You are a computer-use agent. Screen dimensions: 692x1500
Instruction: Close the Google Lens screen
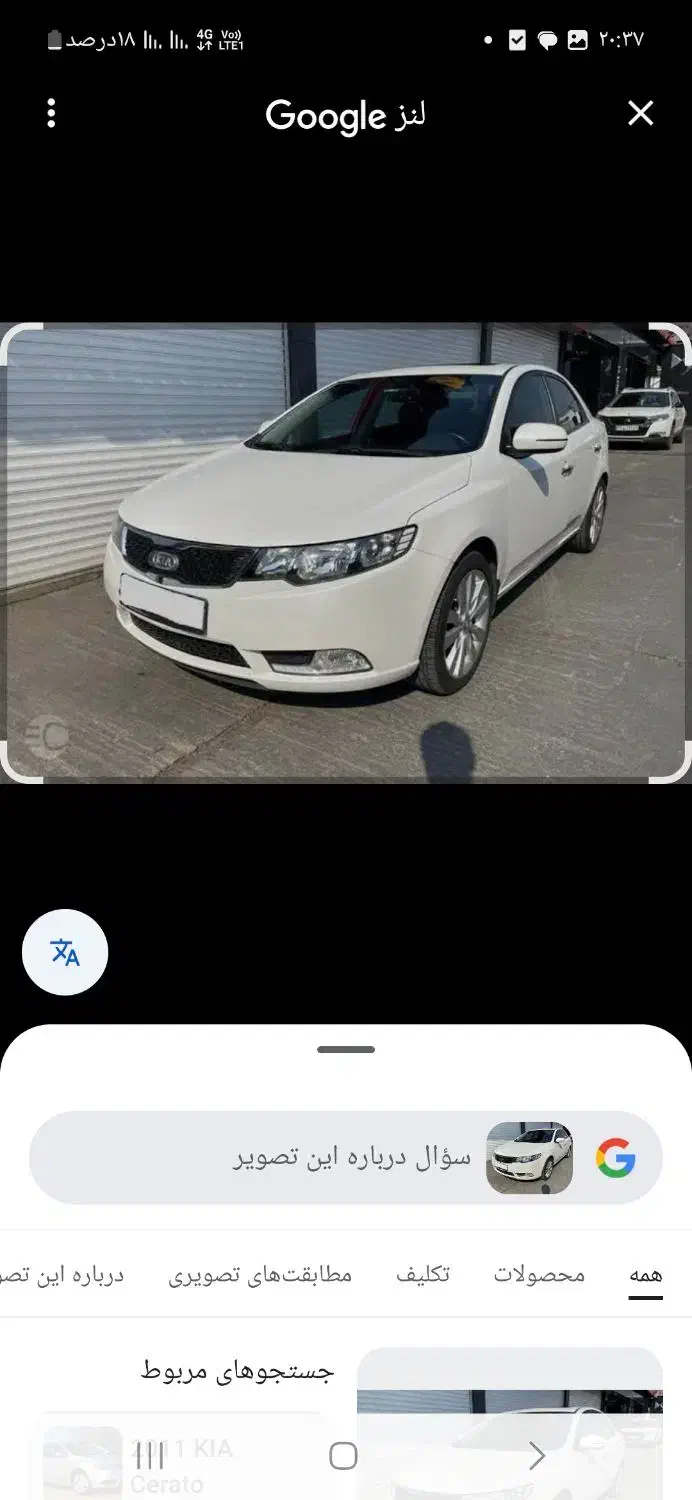pyautogui.click(x=640, y=114)
